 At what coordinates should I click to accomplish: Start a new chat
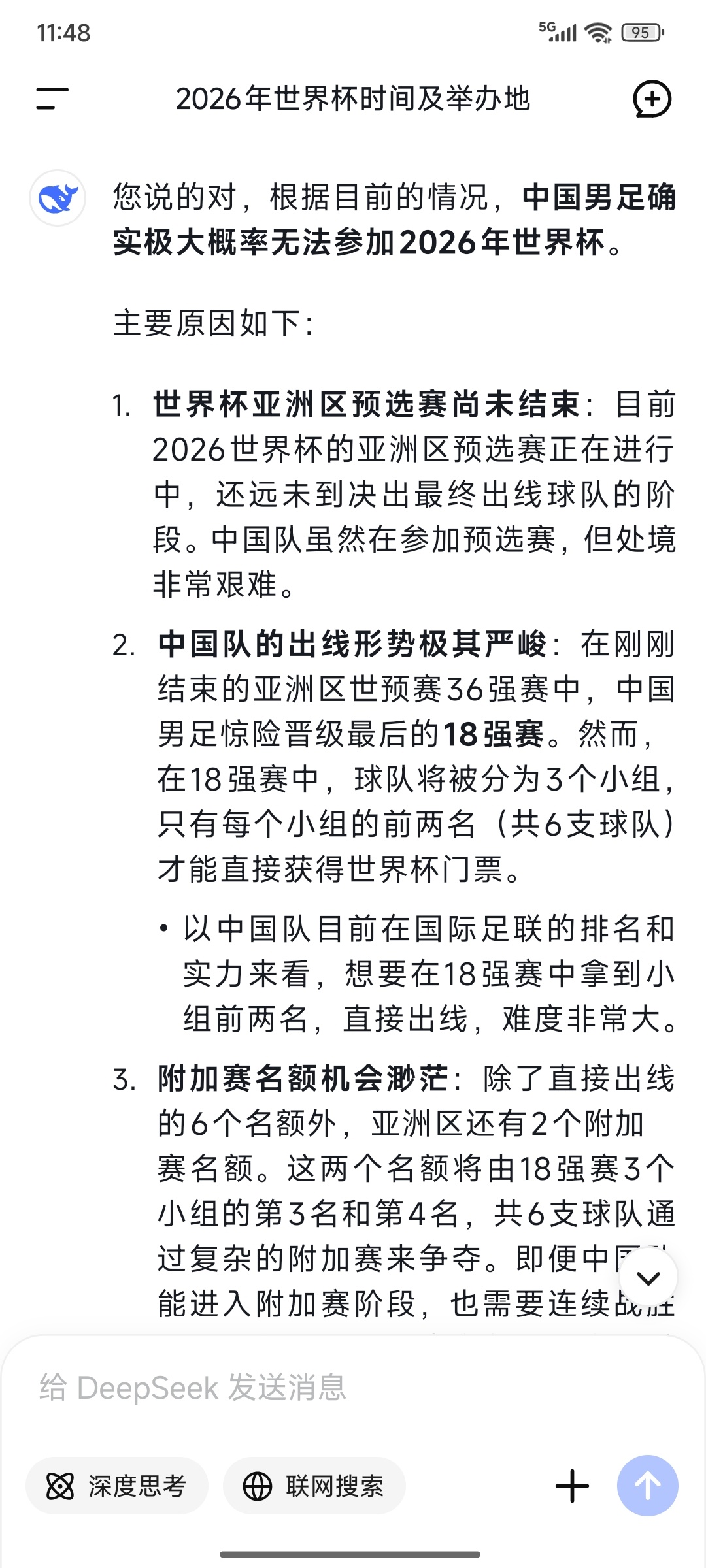652,99
